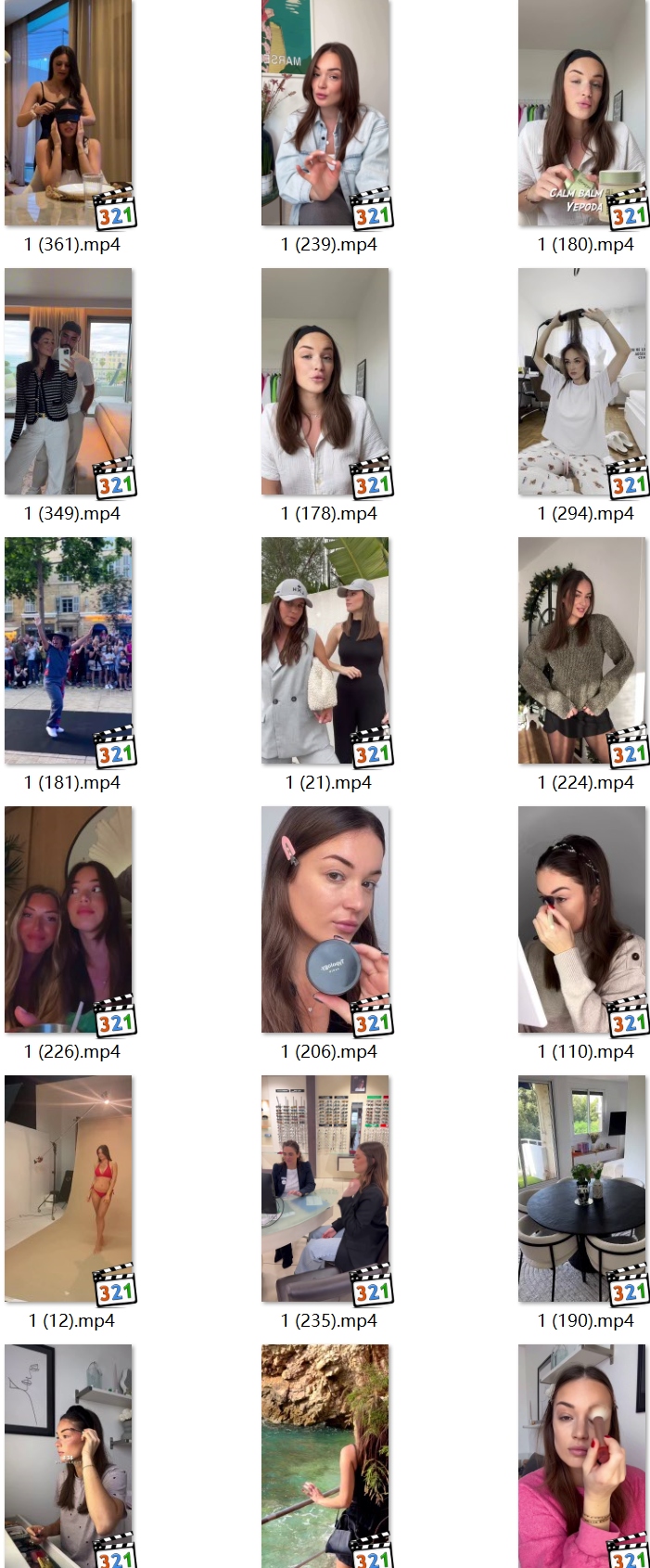Open video file 1 (361).mp4

pyautogui.click(x=69, y=113)
